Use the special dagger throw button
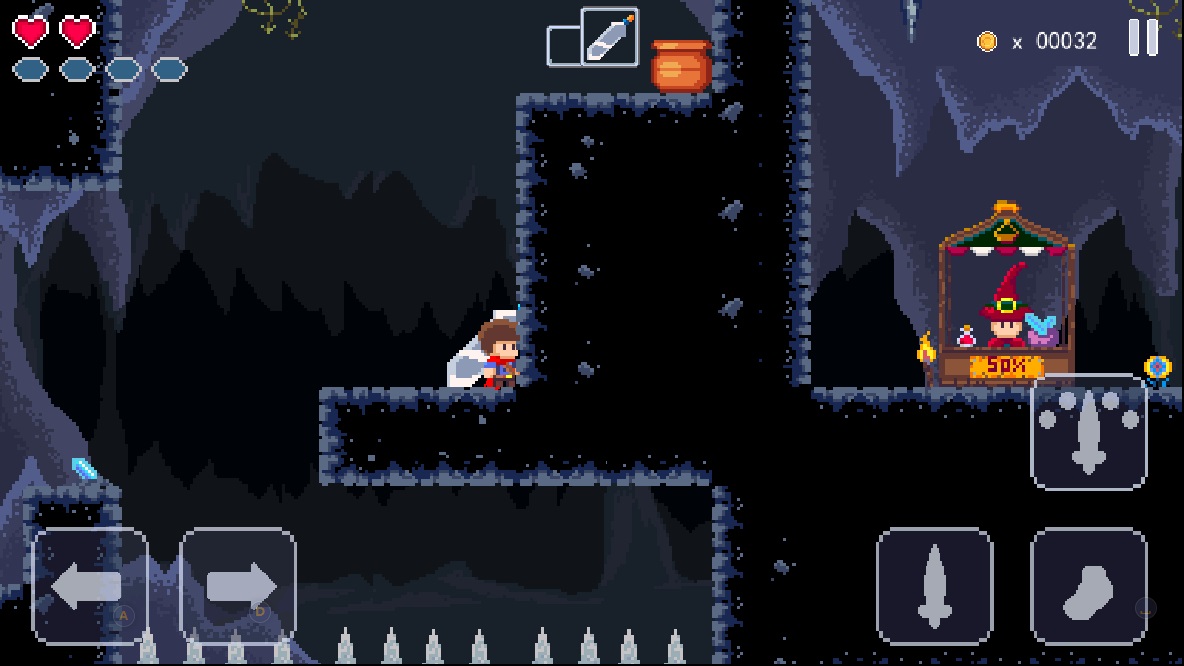This screenshot has width=1184, height=666. coord(1088,433)
